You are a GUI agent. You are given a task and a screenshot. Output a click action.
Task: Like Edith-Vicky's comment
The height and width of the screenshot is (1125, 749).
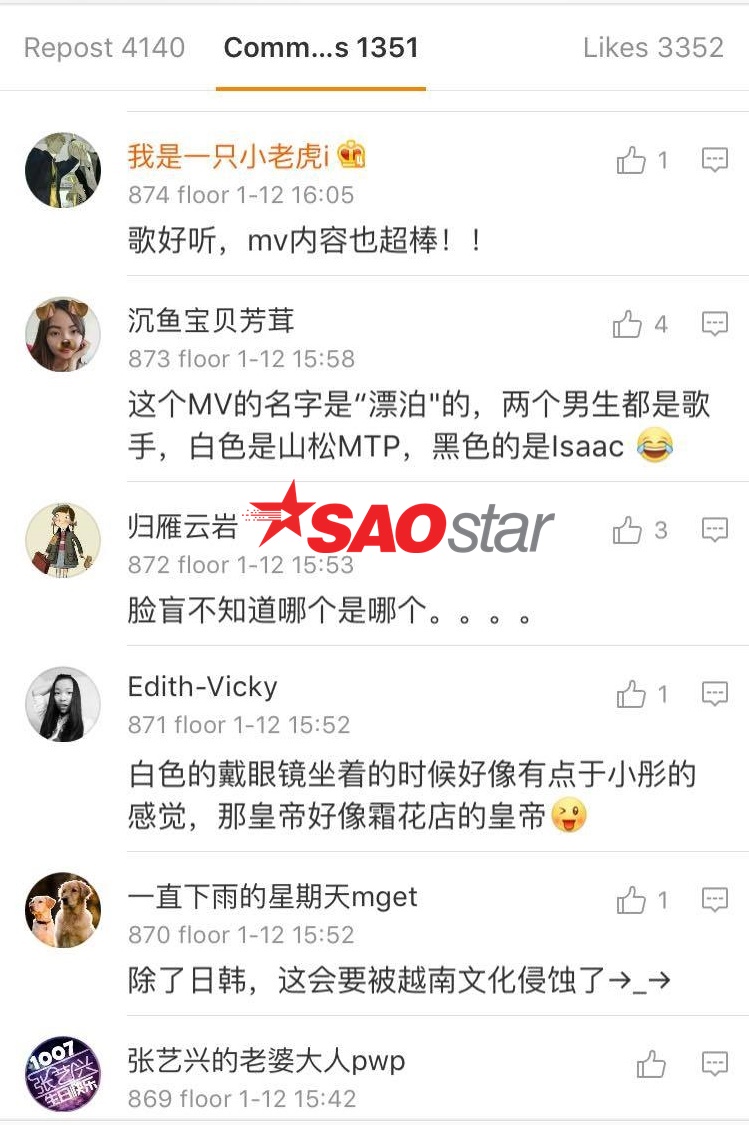631,694
